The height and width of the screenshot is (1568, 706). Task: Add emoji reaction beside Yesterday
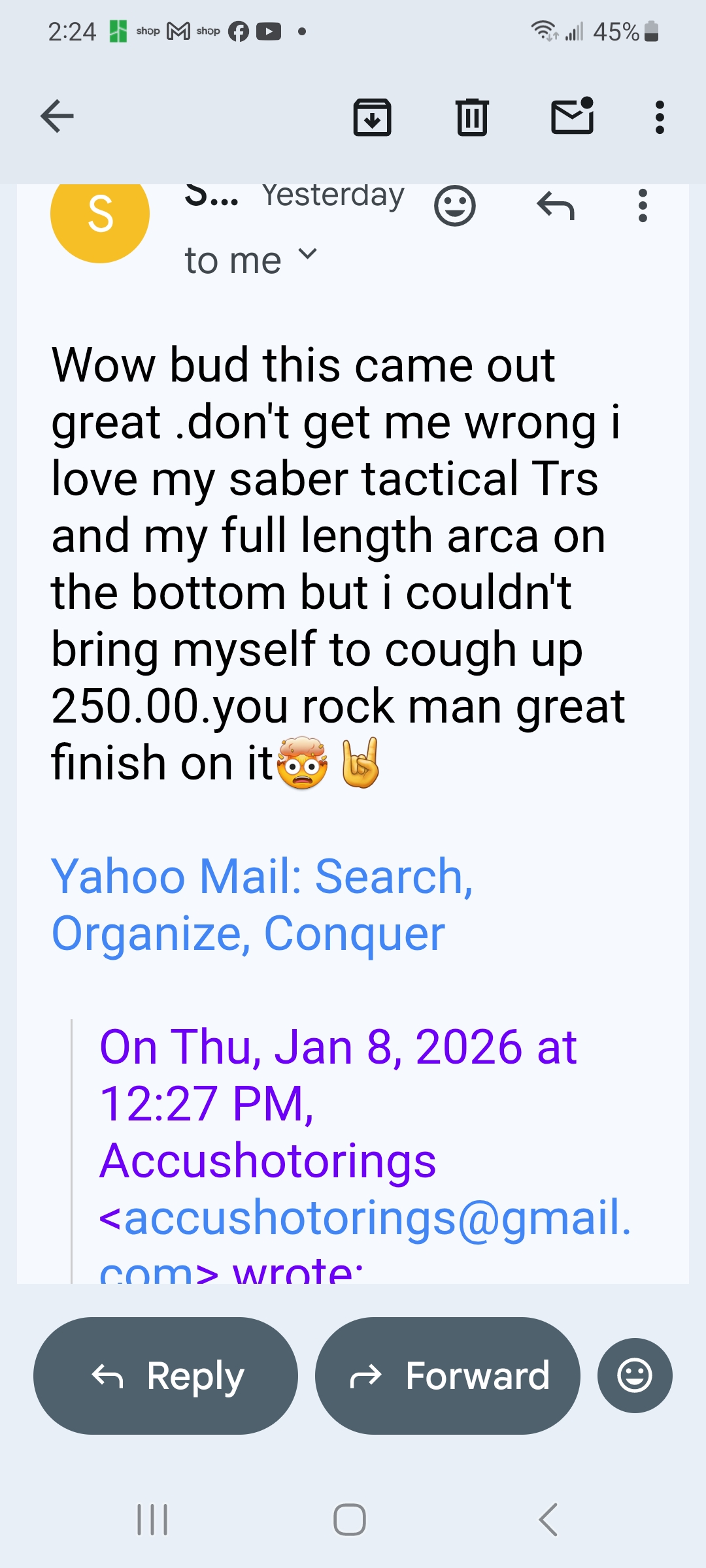click(x=454, y=206)
